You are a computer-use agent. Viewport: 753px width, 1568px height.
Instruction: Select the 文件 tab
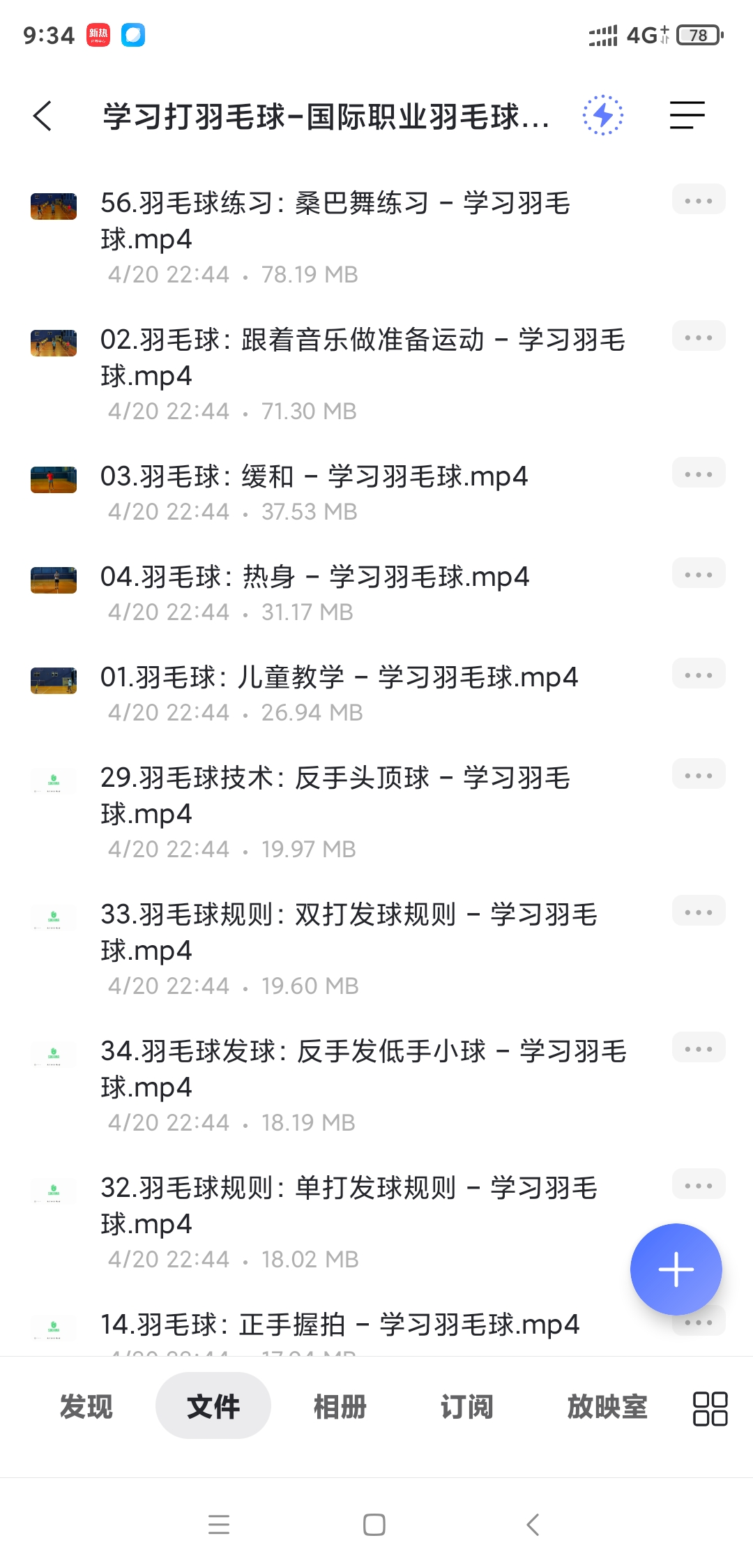tap(213, 1406)
